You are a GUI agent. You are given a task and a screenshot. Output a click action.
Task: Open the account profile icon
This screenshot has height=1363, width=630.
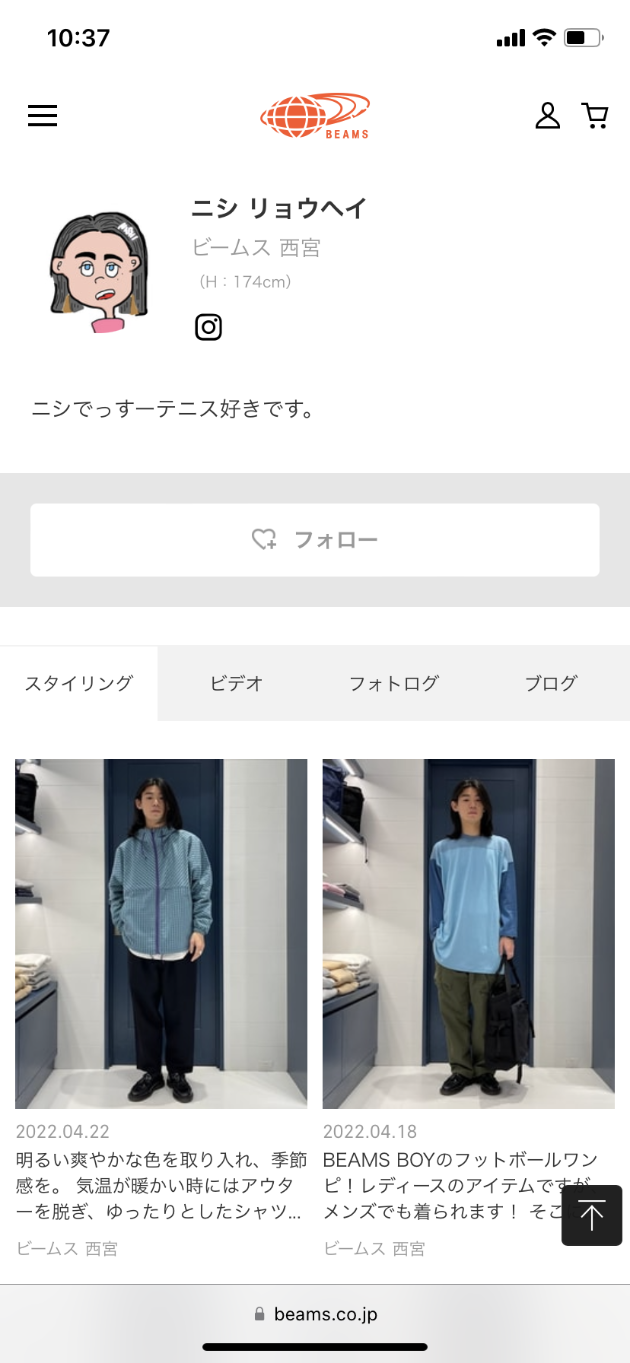click(x=547, y=116)
